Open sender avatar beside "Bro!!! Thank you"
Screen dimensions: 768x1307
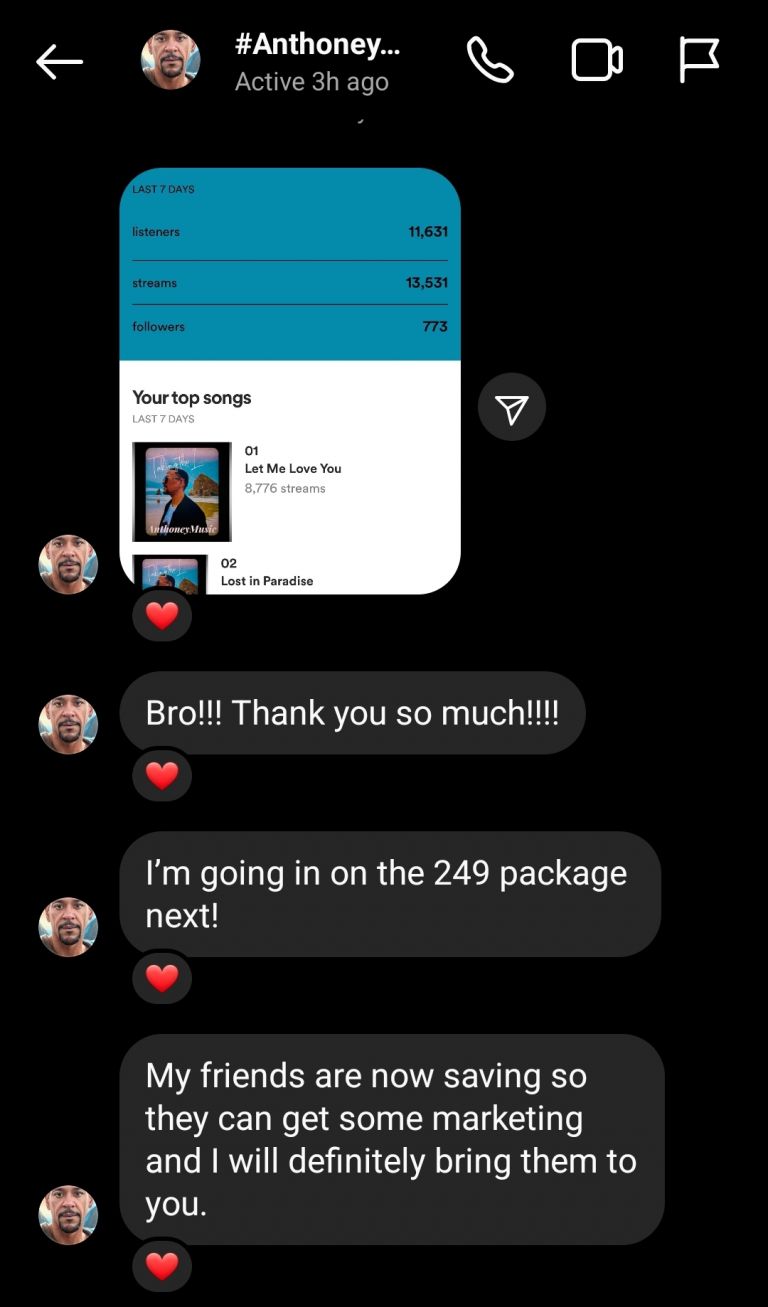[x=68, y=724]
